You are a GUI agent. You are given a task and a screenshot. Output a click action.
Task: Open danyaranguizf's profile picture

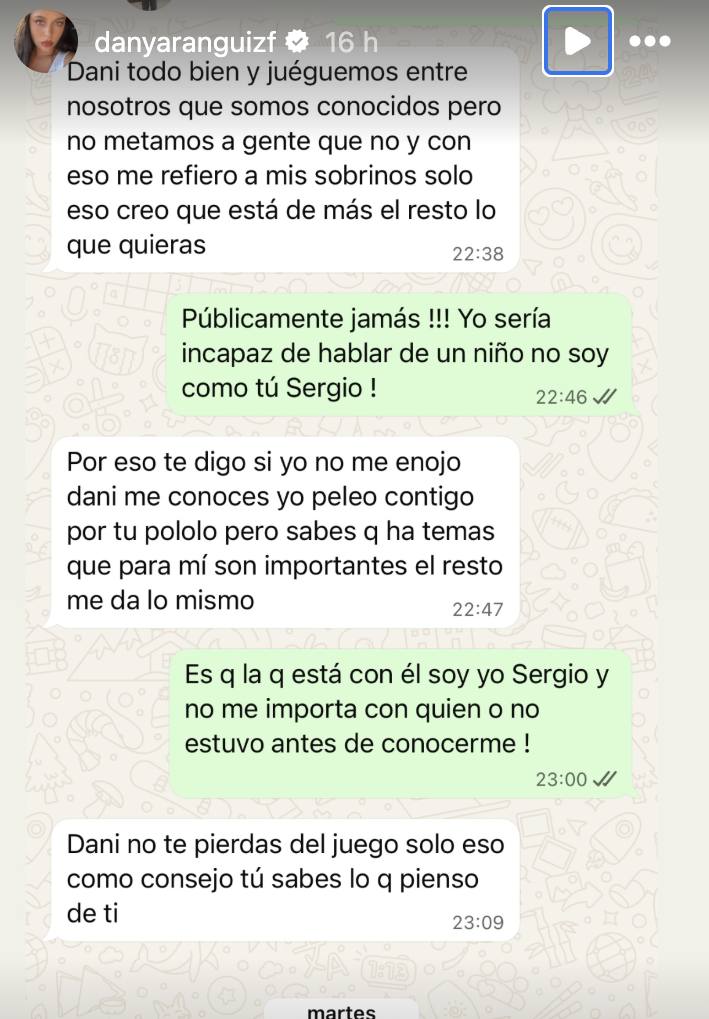(45, 41)
